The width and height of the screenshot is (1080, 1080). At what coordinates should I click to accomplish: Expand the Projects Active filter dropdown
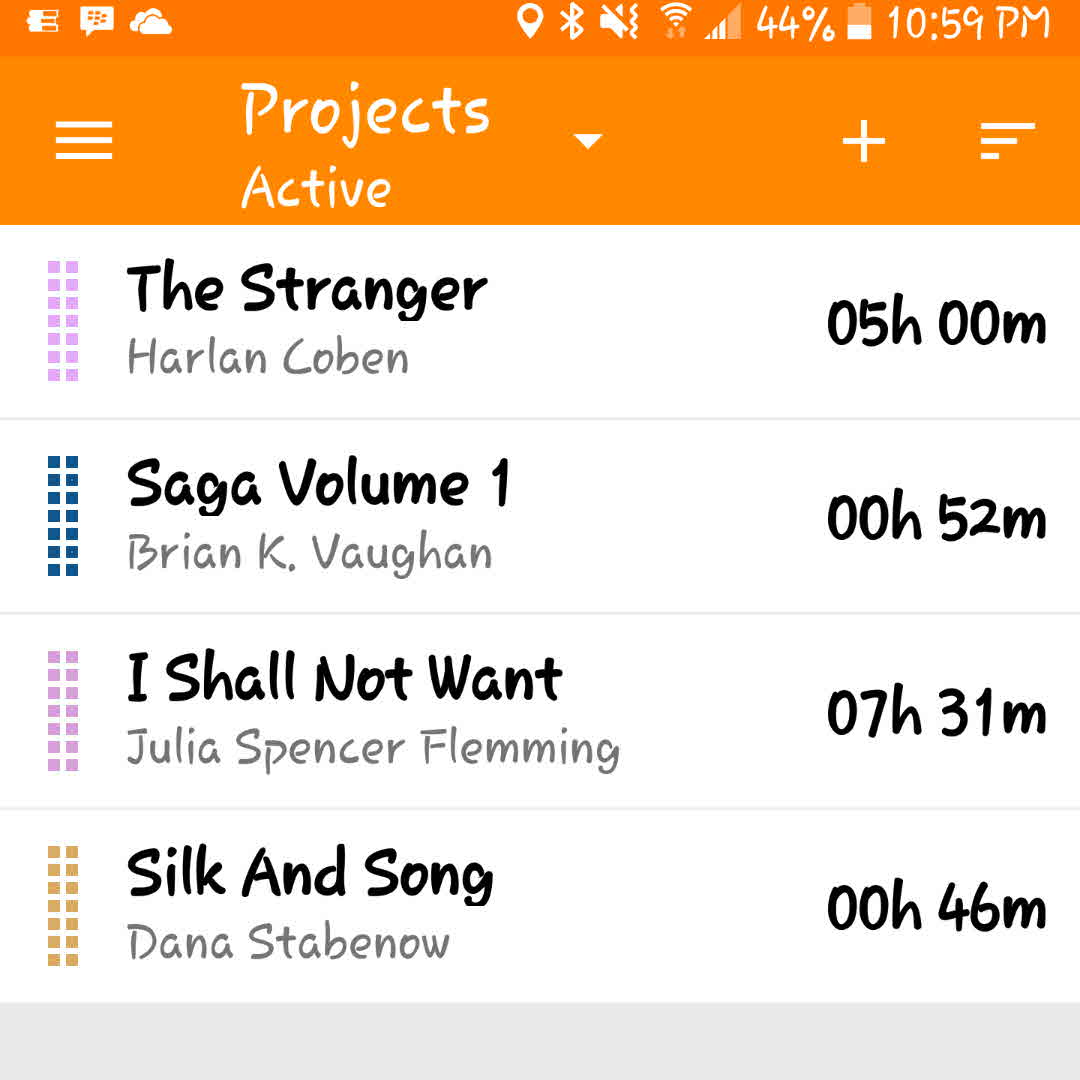[588, 141]
